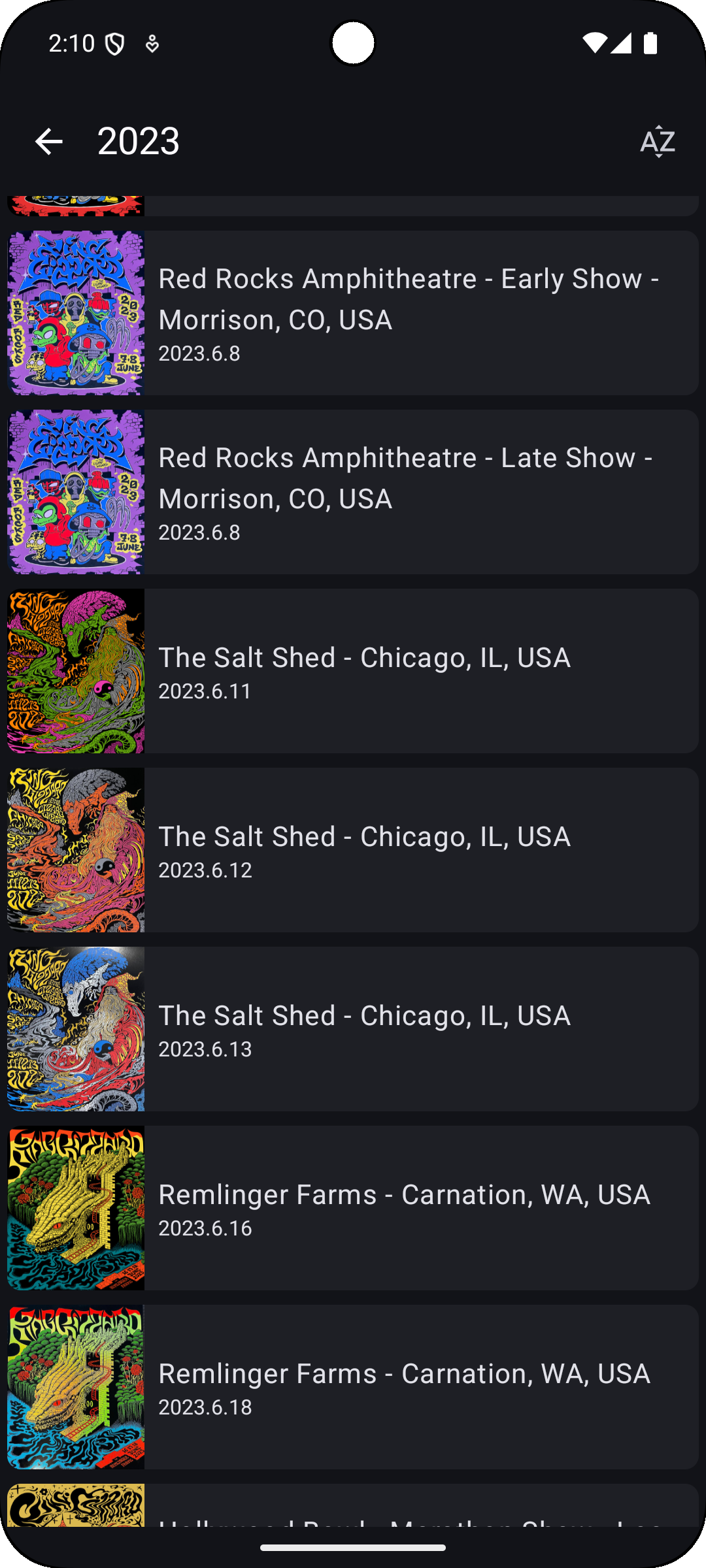Go back using the arrow icon
This screenshot has height=1568, width=706.
(49, 141)
